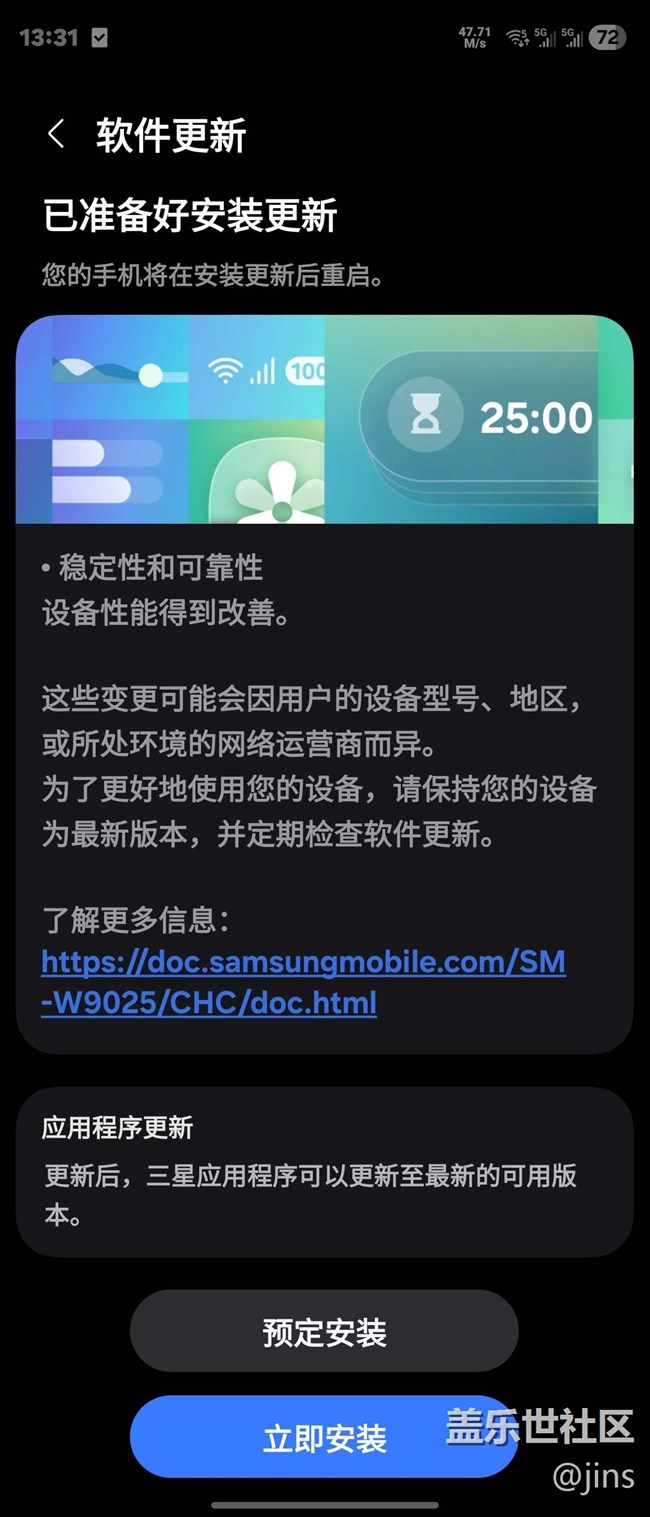This screenshot has height=1517, width=650.
Task: Tap 预定安装 to schedule the update
Action: click(324, 1332)
